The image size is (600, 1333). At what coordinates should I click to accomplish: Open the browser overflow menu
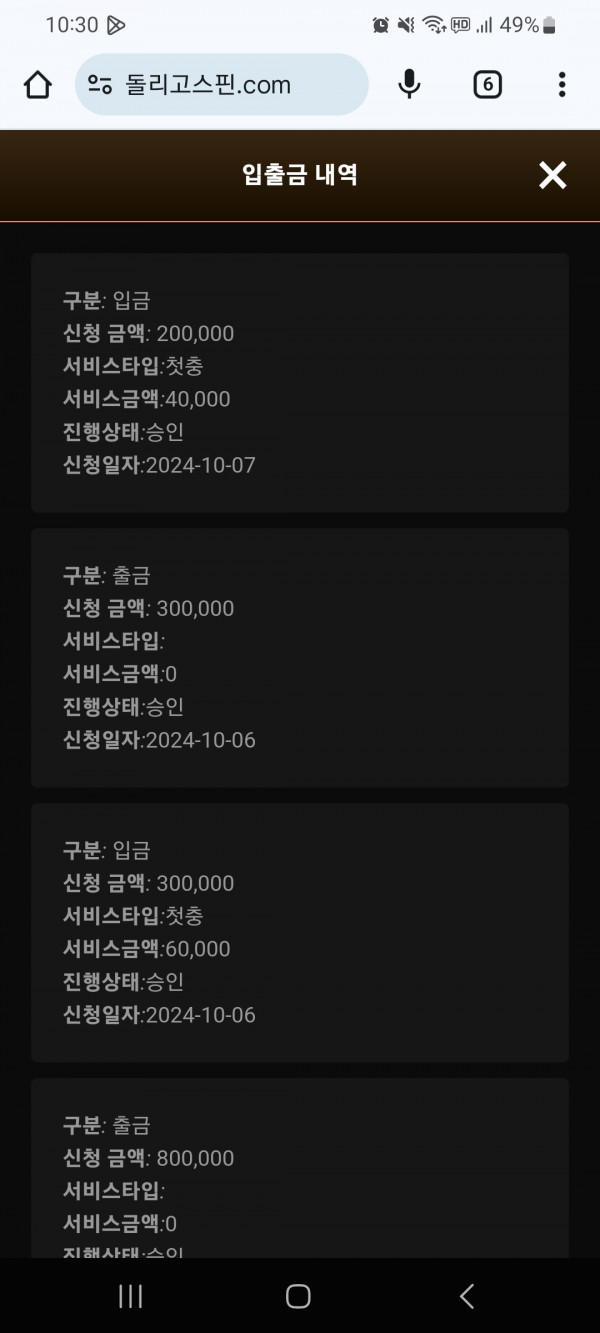(x=562, y=85)
